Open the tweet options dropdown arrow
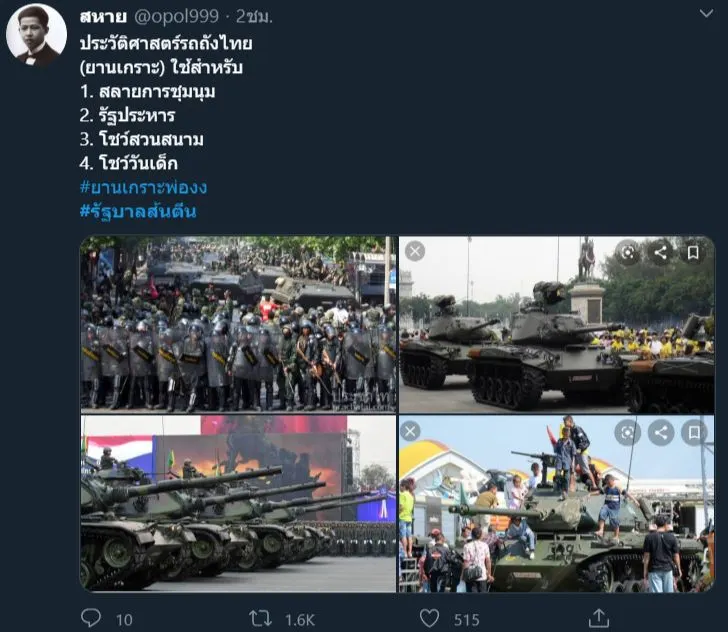 (707, 15)
